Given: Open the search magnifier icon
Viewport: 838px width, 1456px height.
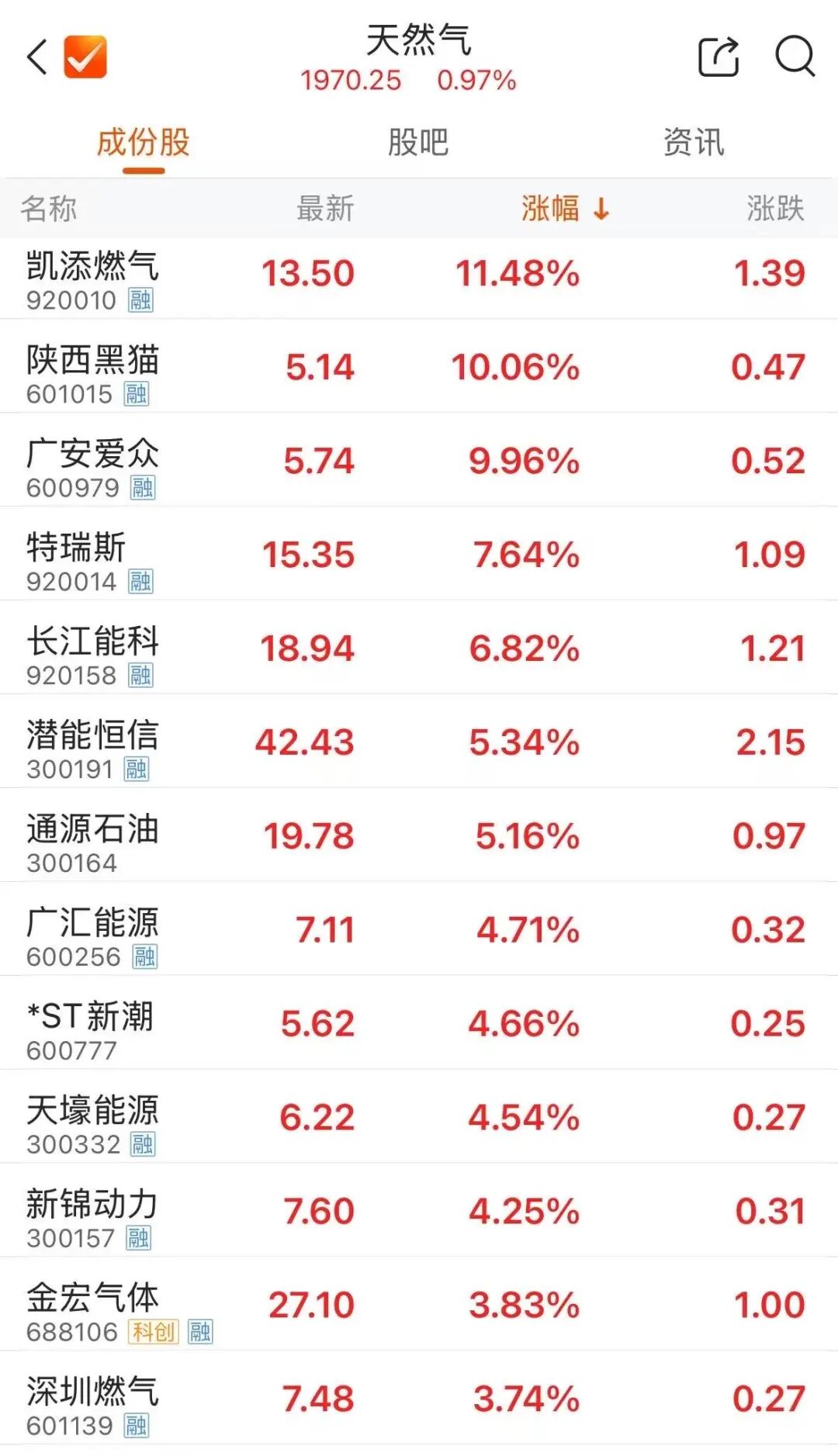Looking at the screenshot, I should click(795, 57).
